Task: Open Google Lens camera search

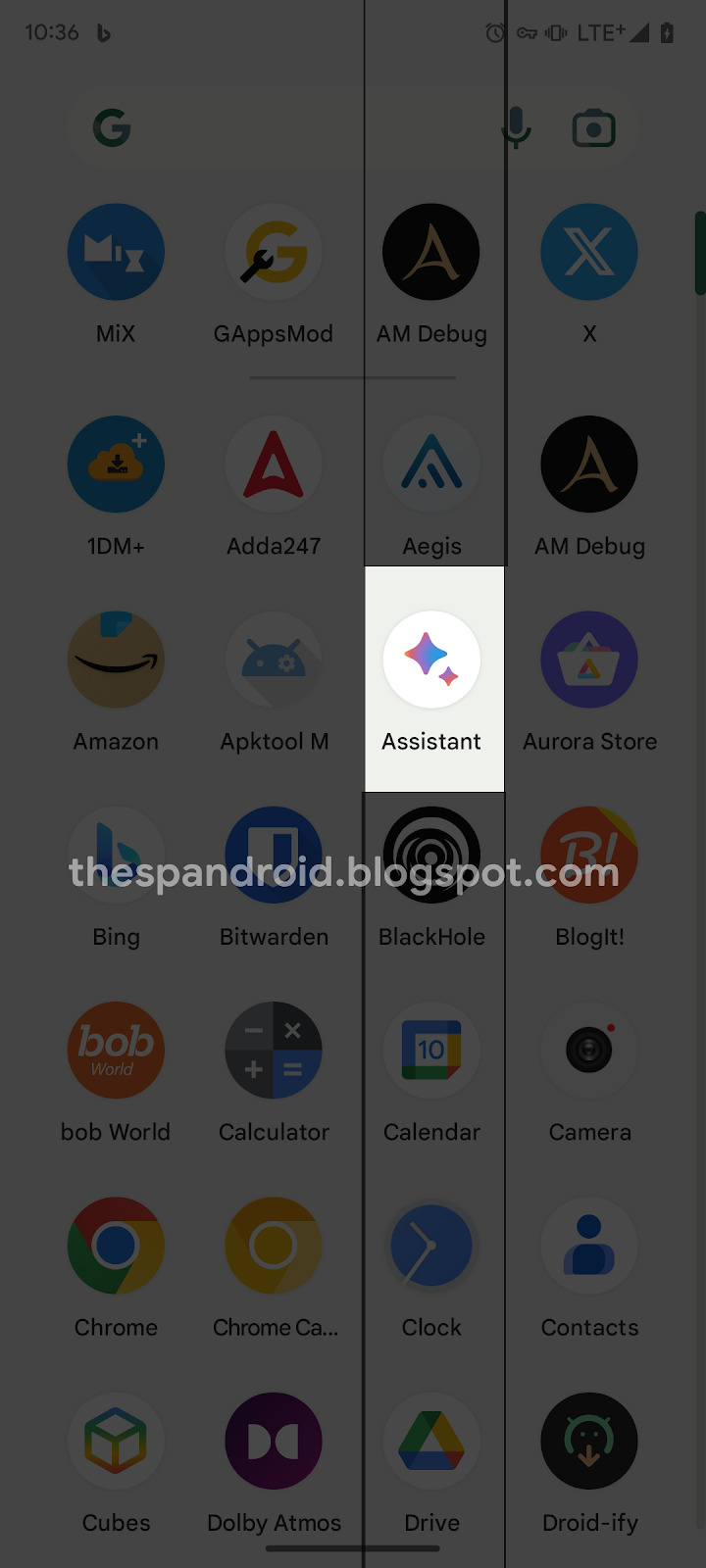Action: [x=593, y=128]
